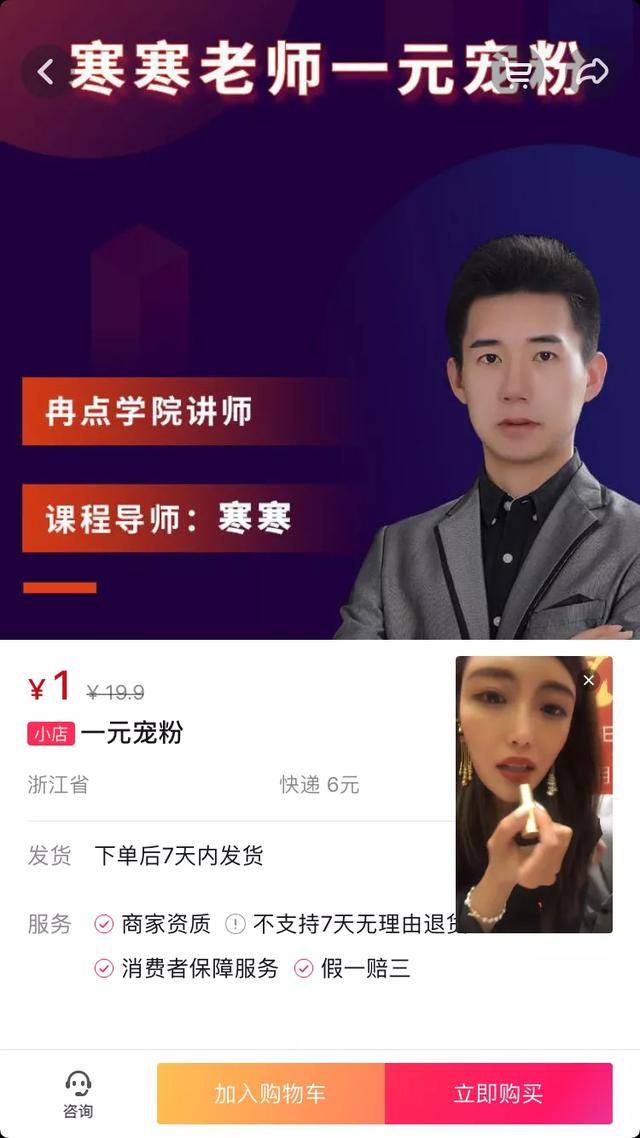640x1138 pixels.
Task: View service details row 商家资质
Action: 154,924
